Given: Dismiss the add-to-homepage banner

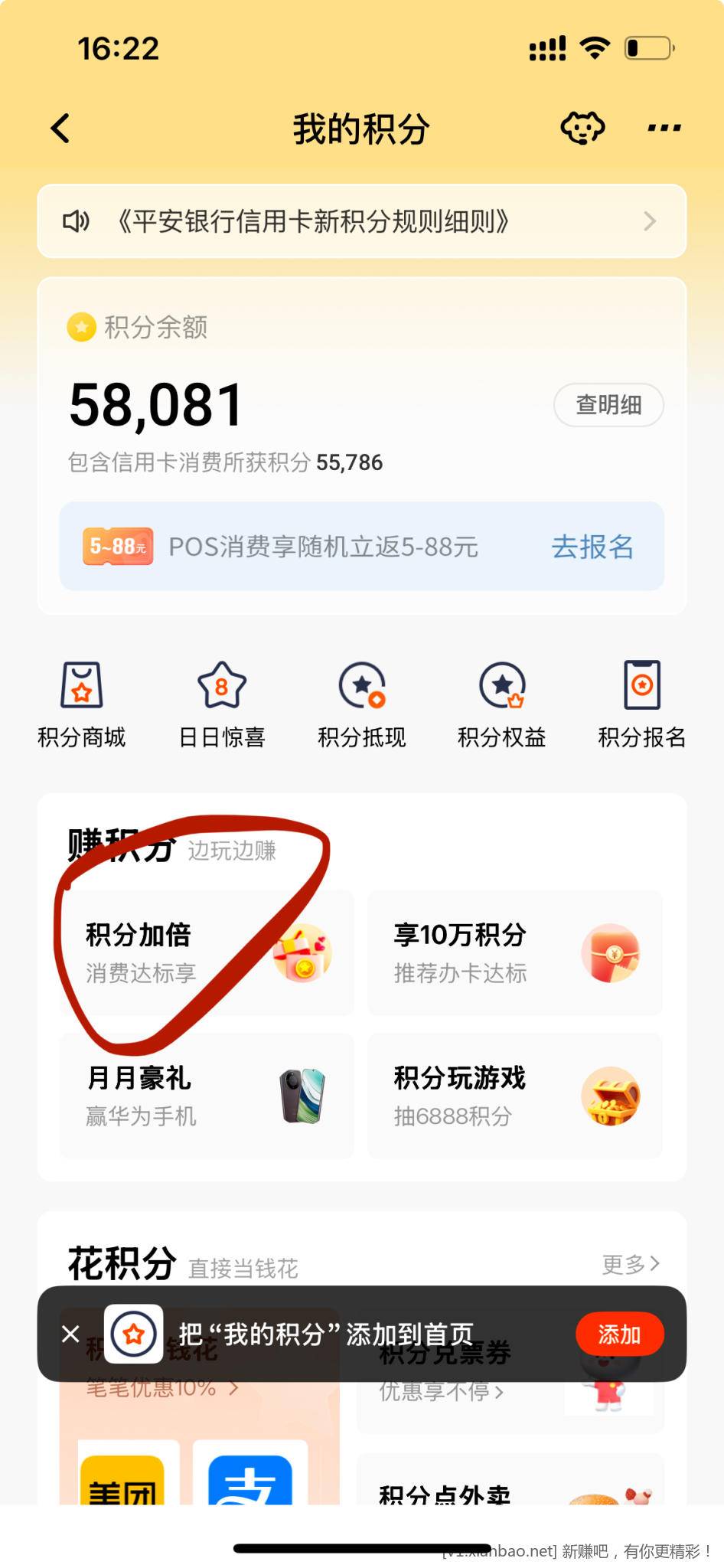Looking at the screenshot, I should (70, 1334).
